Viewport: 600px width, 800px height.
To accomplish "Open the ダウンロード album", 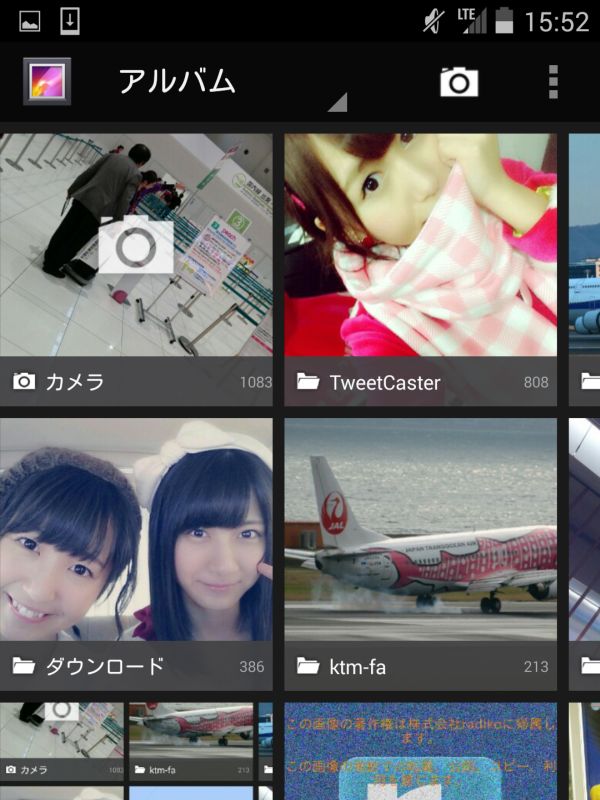I will pyautogui.click(x=136, y=553).
